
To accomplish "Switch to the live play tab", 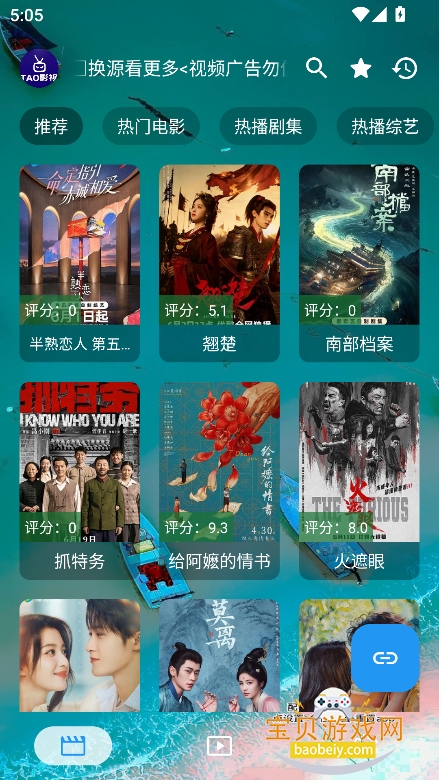I will [219, 746].
